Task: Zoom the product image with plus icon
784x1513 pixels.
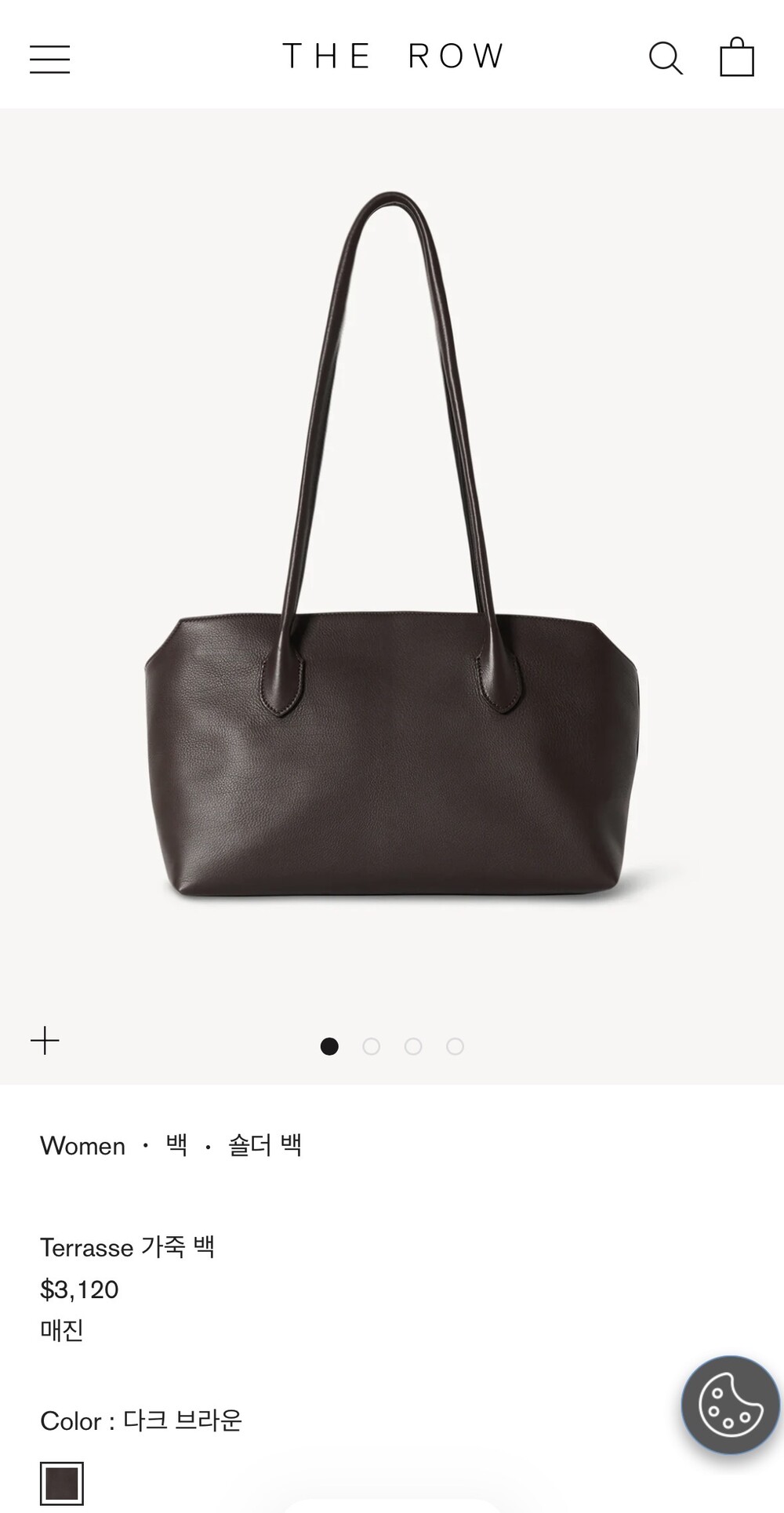Action: point(45,1041)
